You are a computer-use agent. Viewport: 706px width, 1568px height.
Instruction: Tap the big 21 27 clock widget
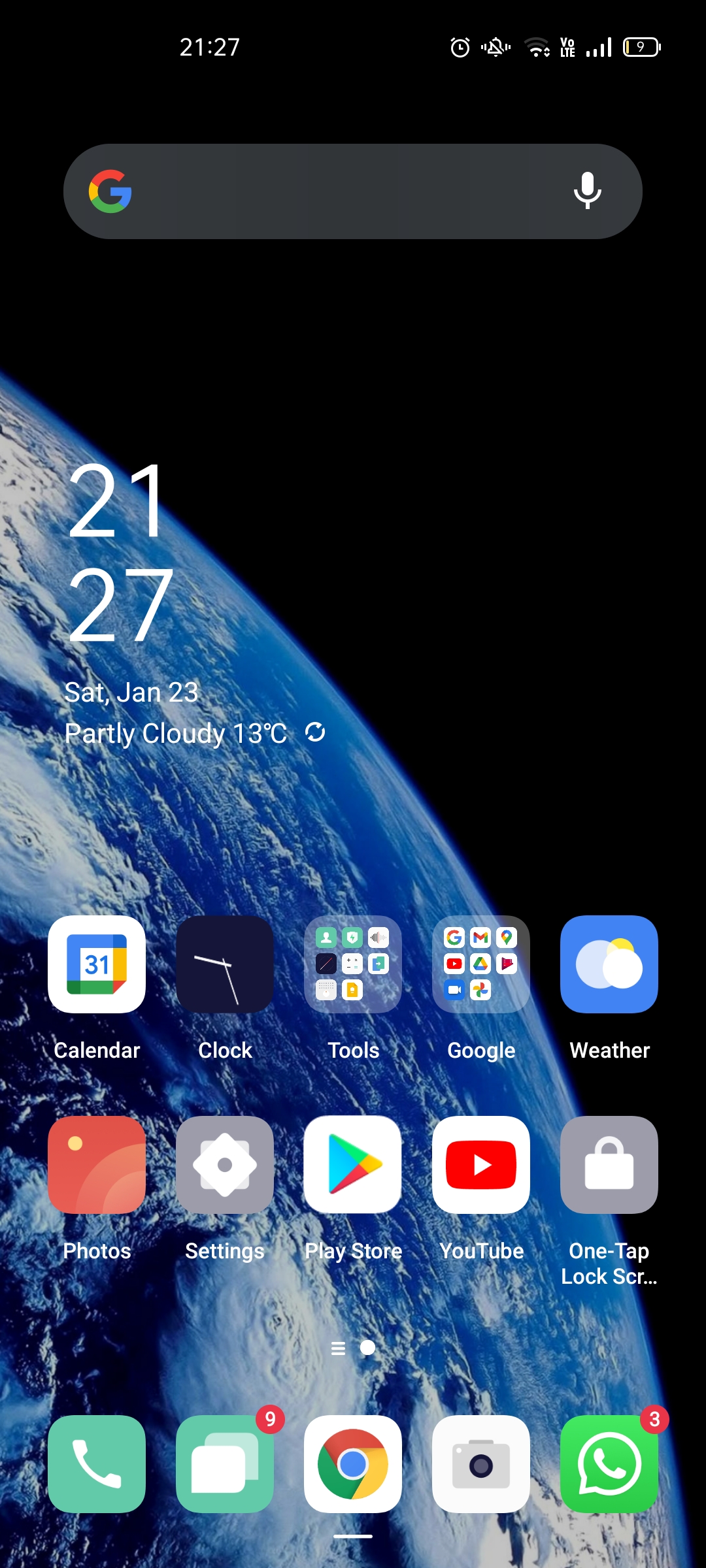pyautogui.click(x=120, y=553)
